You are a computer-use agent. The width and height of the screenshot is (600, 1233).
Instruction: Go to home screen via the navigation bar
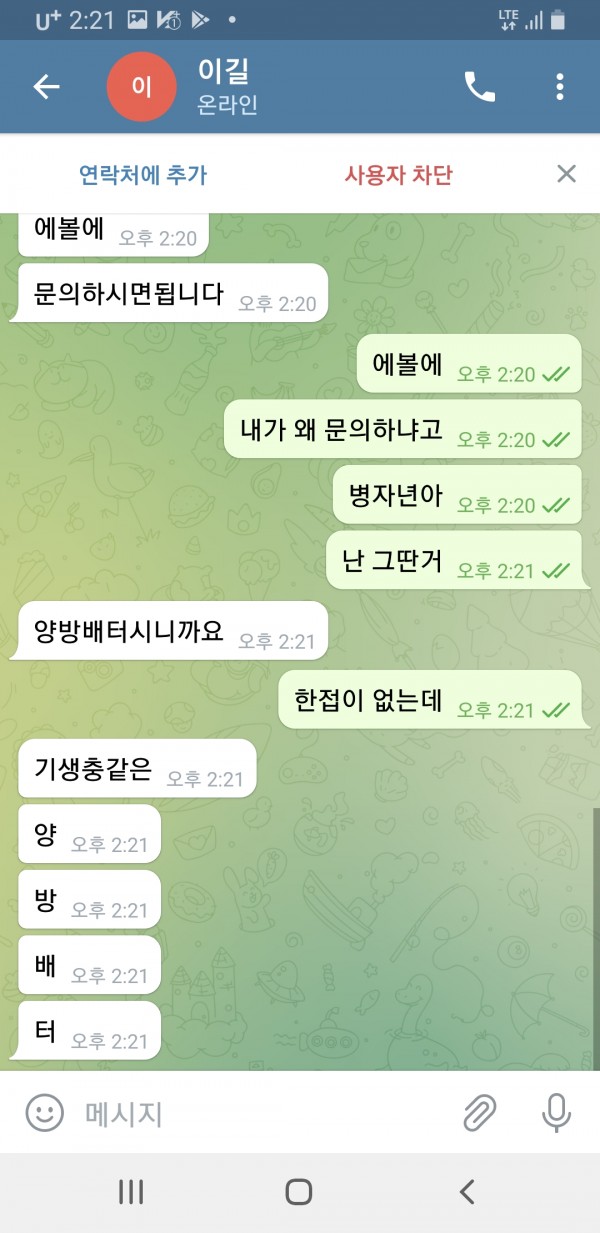tap(298, 1191)
